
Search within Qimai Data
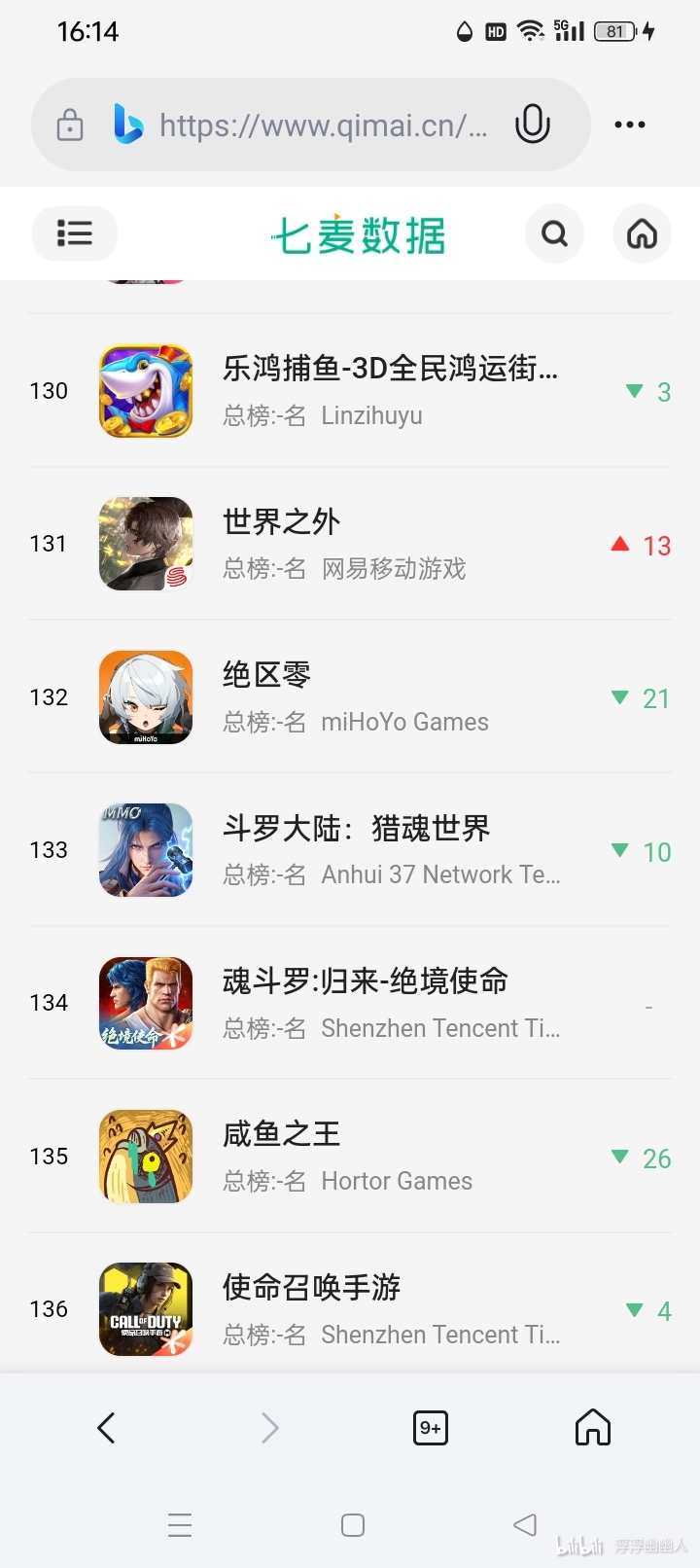point(554,233)
